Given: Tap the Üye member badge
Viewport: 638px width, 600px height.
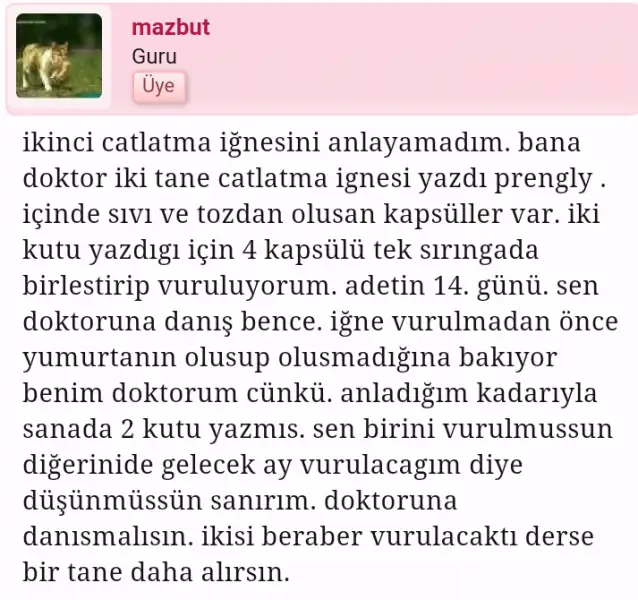Looking at the screenshot, I should coord(159,86).
